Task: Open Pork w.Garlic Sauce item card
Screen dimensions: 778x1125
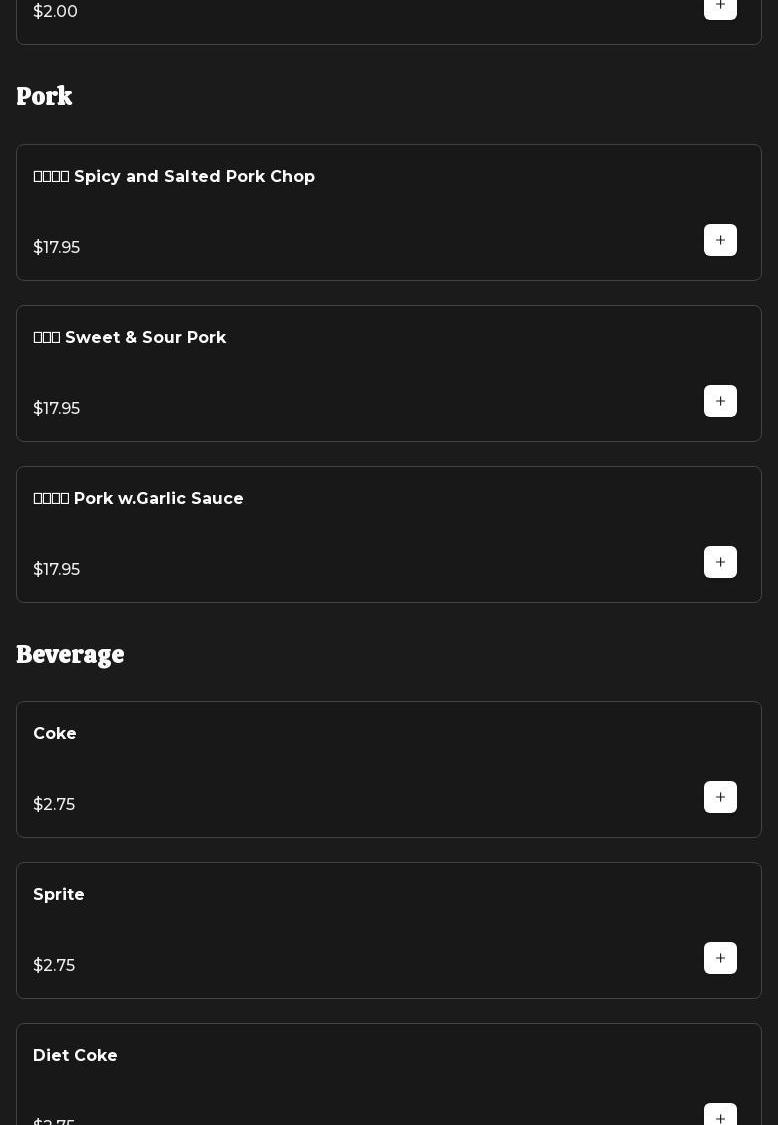Action: click(x=158, y=499)
